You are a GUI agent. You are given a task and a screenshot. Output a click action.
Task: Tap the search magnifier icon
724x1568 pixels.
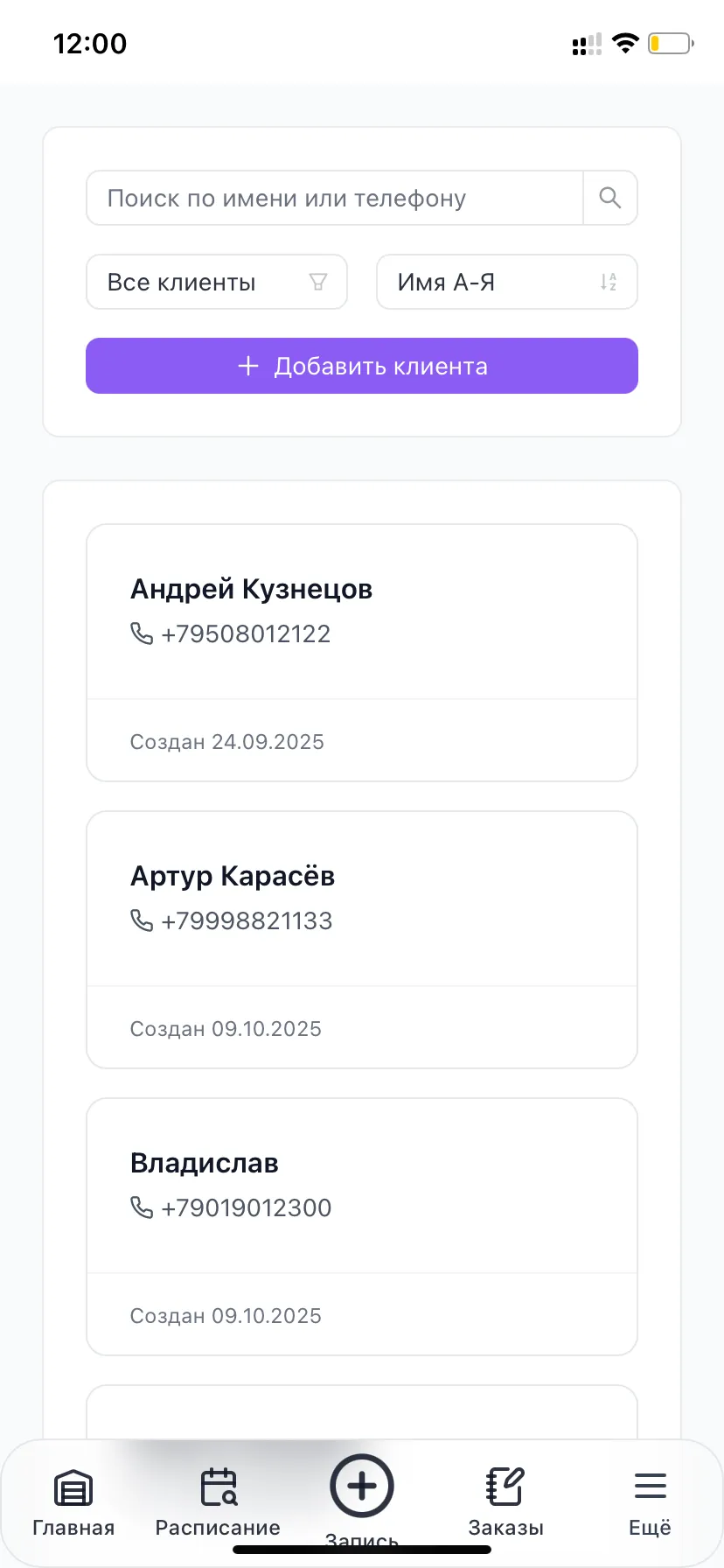(x=609, y=198)
